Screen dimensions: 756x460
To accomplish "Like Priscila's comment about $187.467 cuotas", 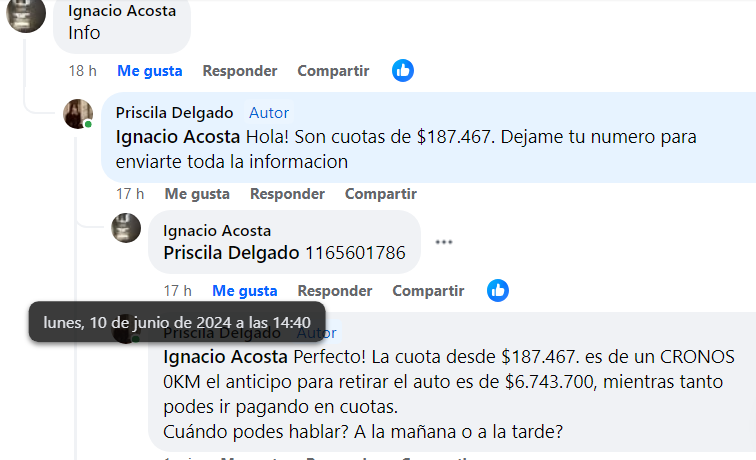I will click(197, 194).
